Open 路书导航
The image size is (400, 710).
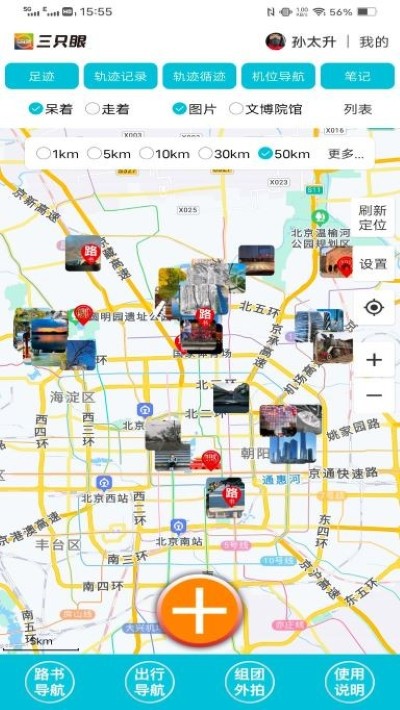point(50,683)
